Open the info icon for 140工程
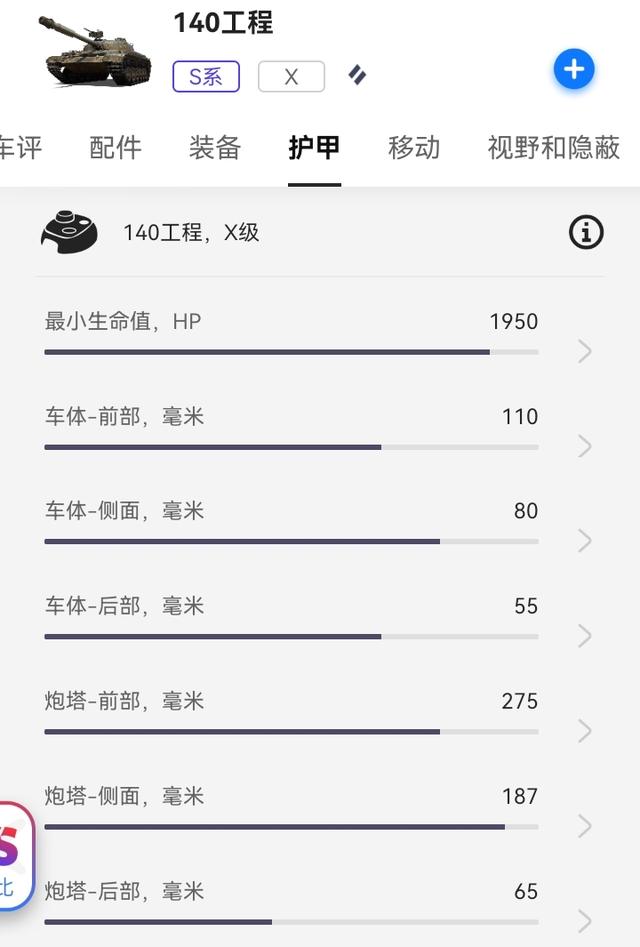The image size is (640, 947). 586,232
